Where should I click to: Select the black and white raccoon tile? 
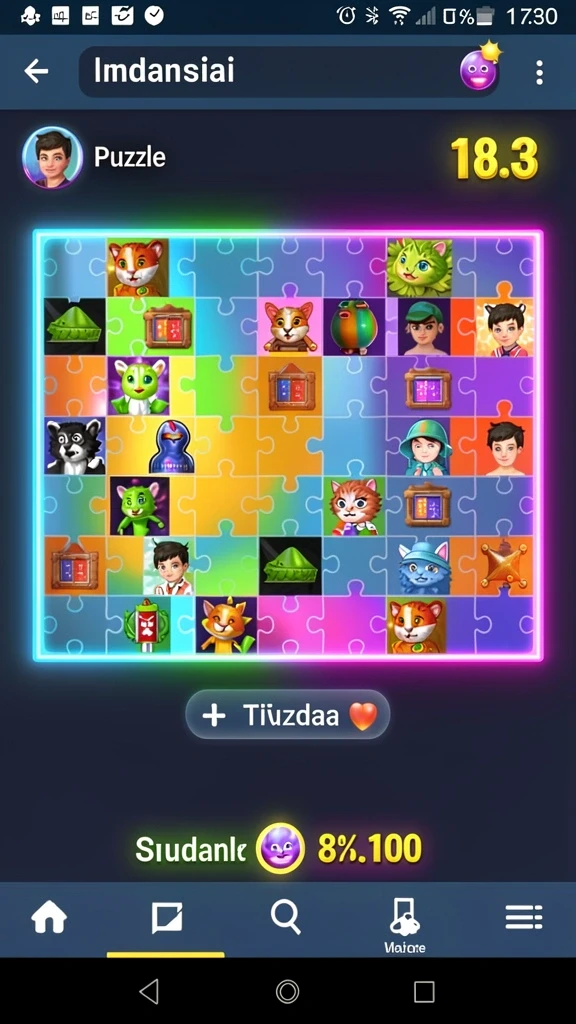pos(74,446)
